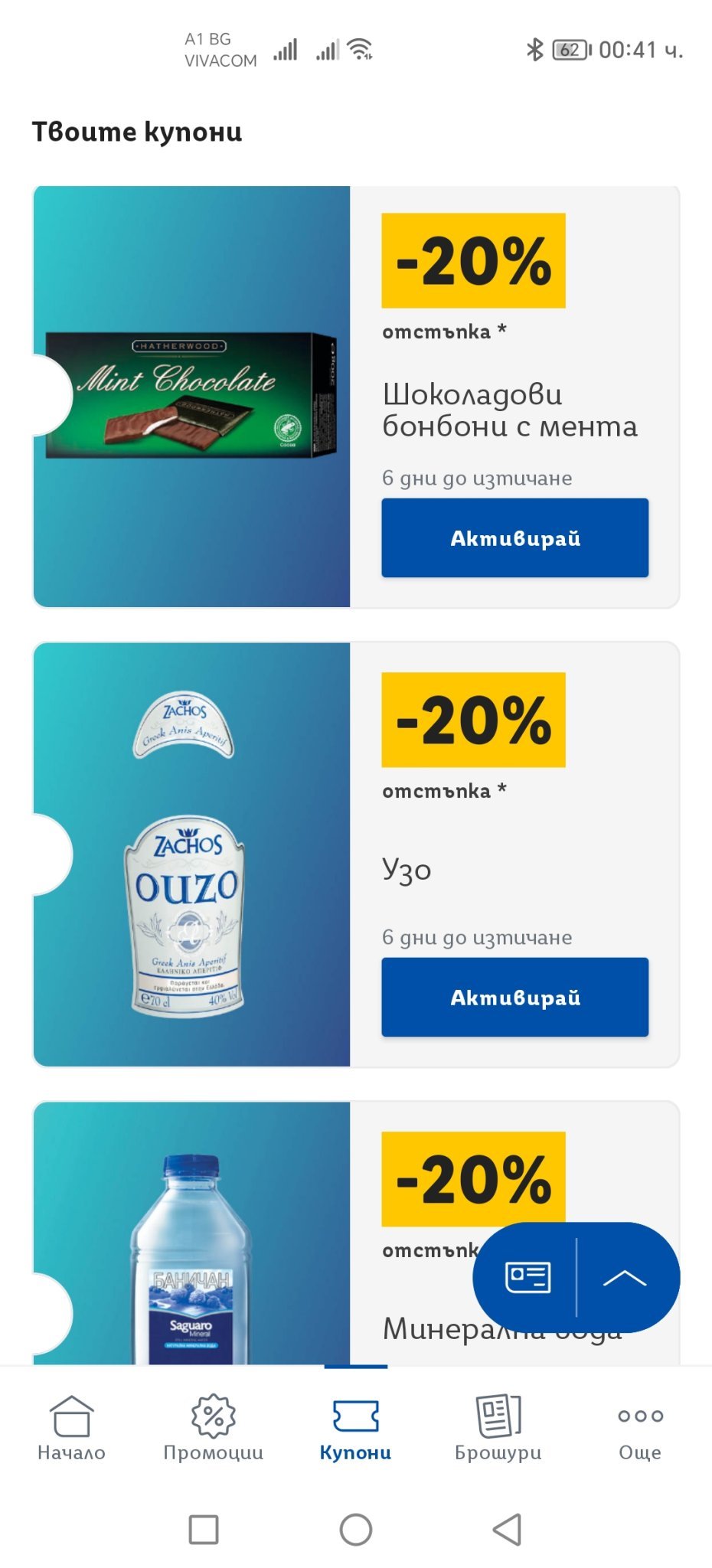Screen dimensions: 712x1568
Task: Activate the mint chocolate coupon
Action: pos(514,537)
